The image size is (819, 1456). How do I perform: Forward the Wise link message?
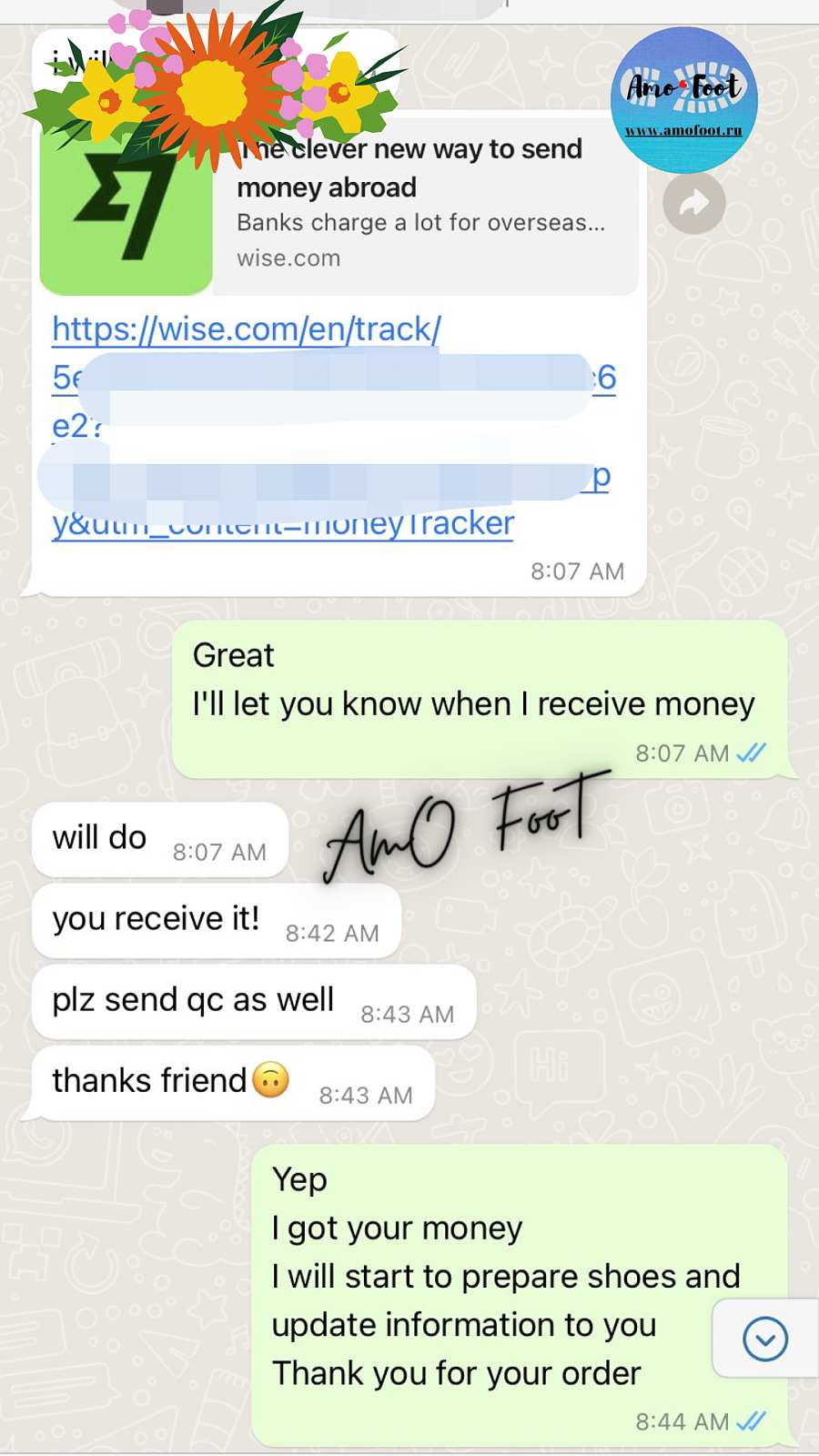click(693, 203)
